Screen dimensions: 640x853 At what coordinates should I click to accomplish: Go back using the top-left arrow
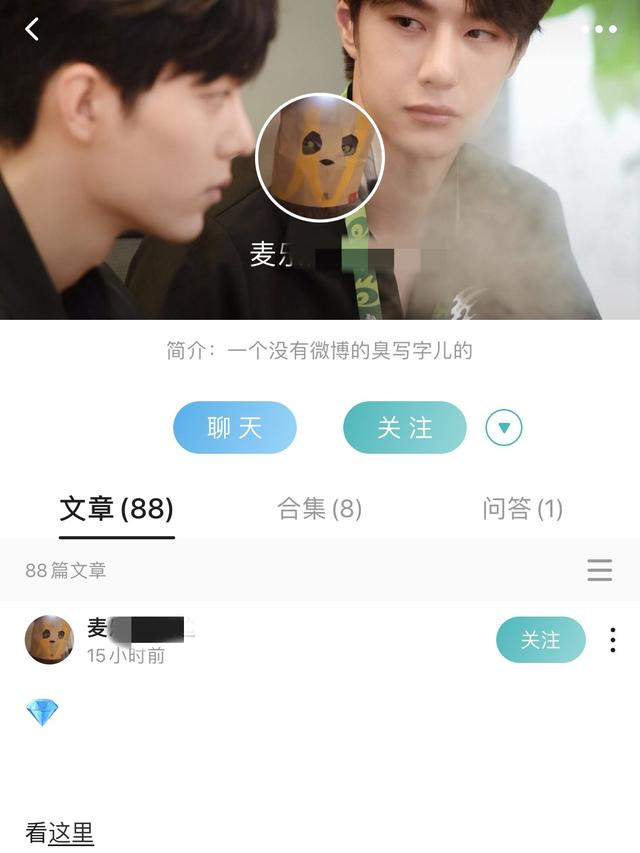(32, 29)
